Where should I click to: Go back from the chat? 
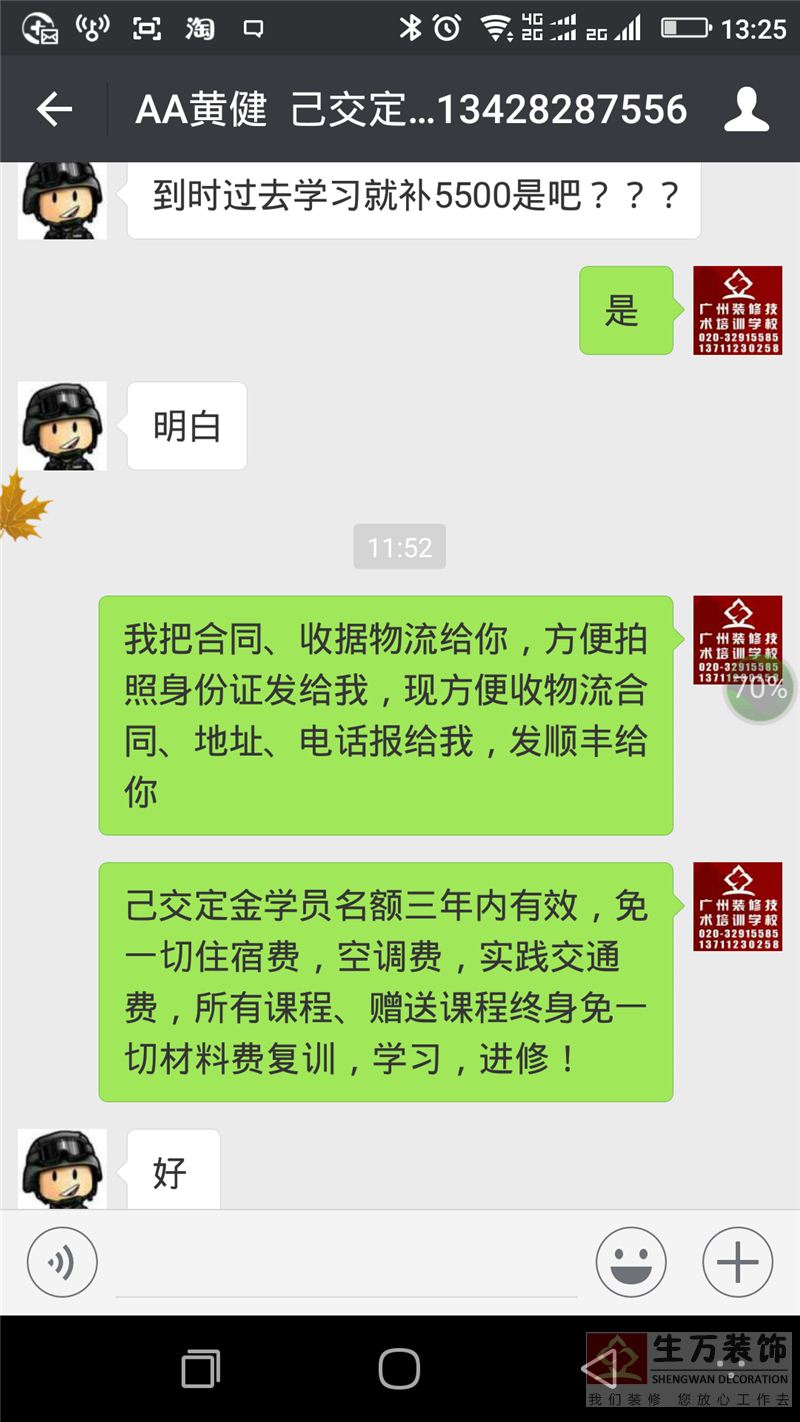(x=54, y=109)
